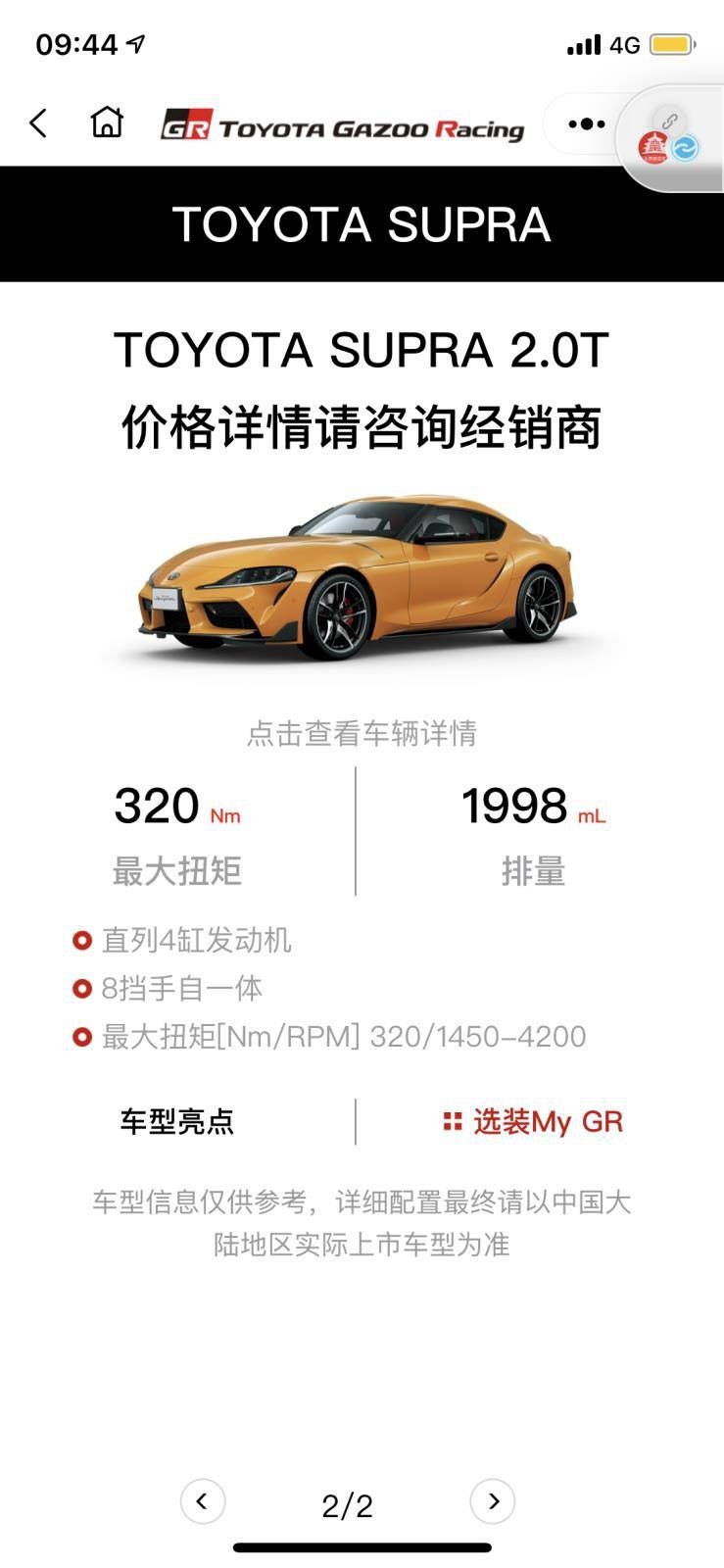Open the three-dot more menu
Viewport: 724px width, 1568px height.
pos(586,124)
